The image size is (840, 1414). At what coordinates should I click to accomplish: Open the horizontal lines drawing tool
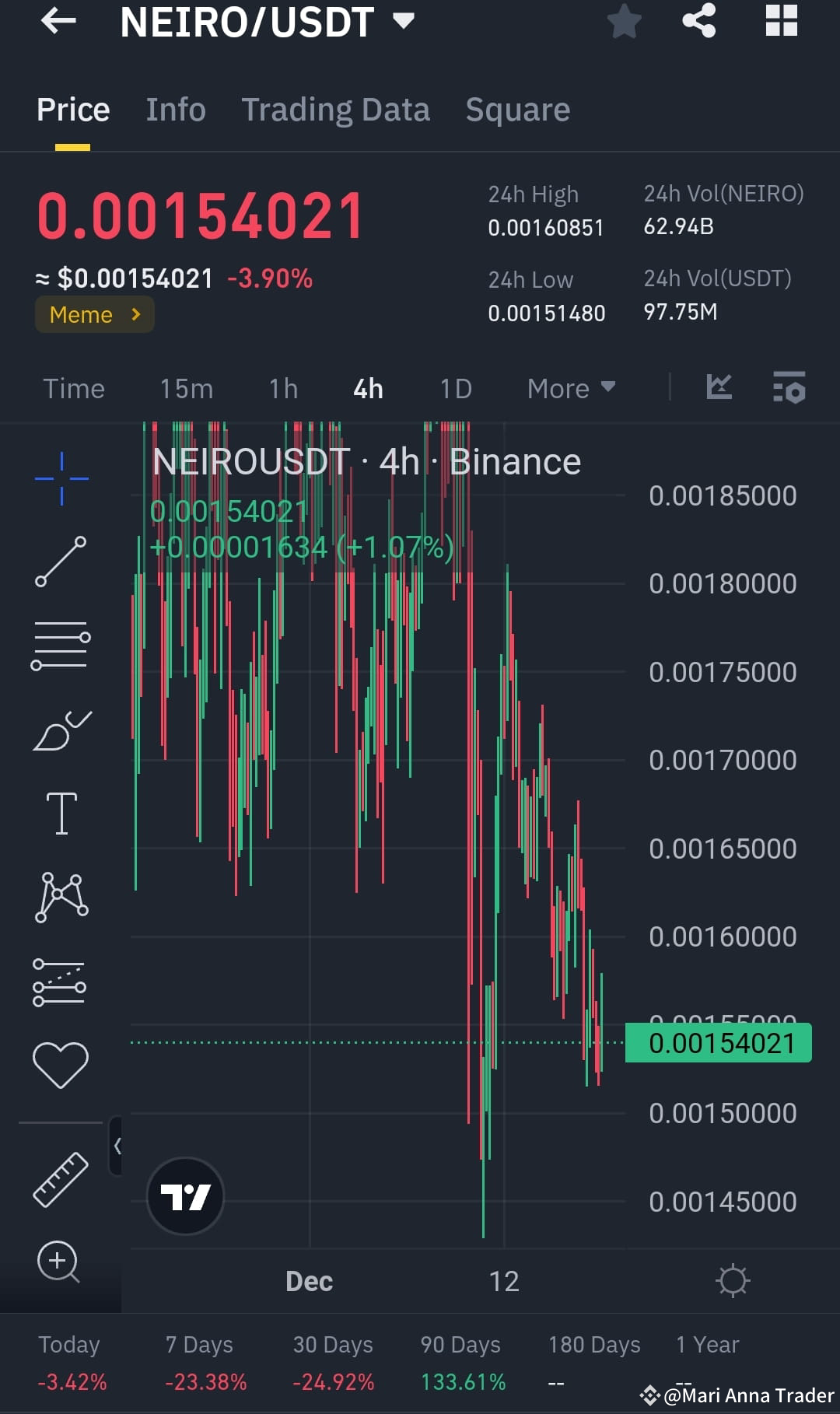click(61, 646)
